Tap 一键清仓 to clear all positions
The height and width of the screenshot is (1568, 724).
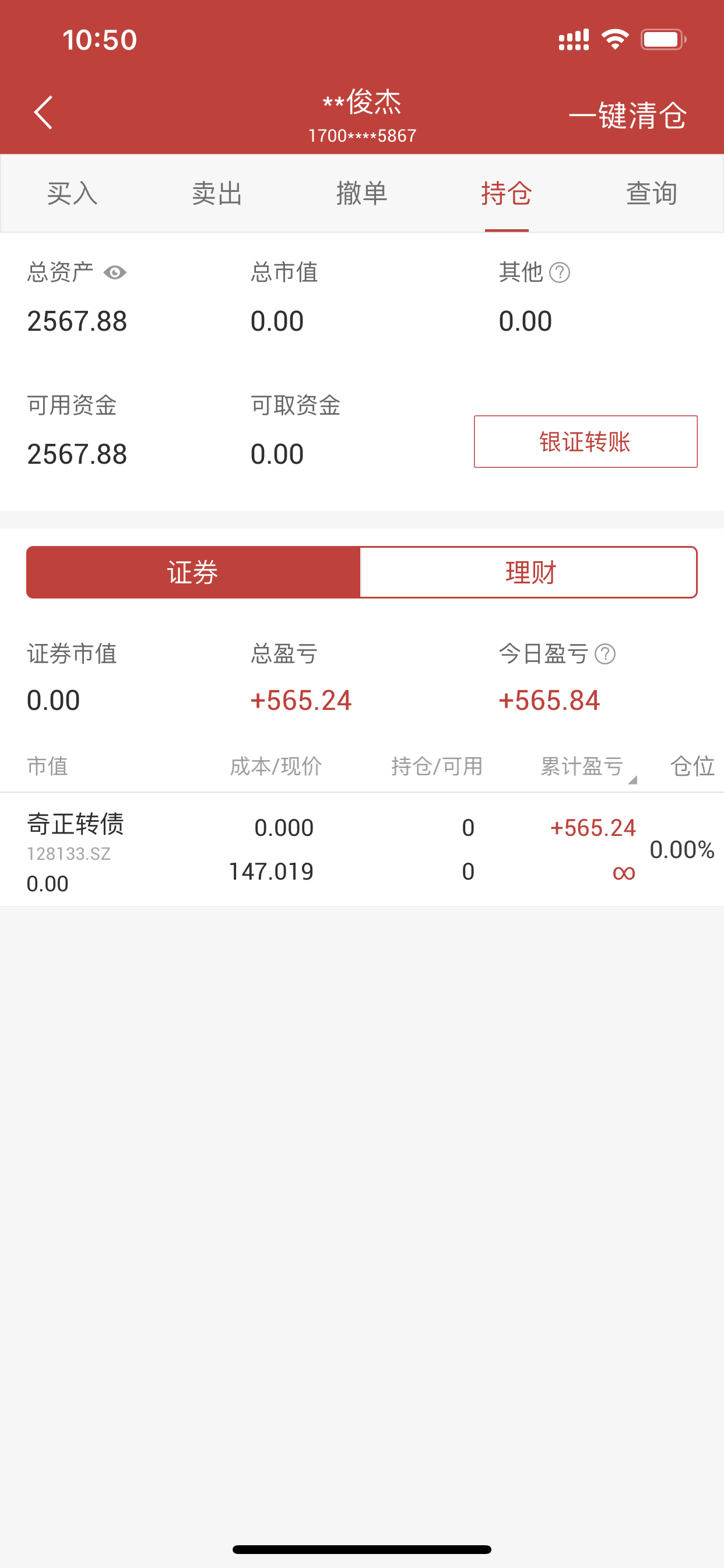coord(627,115)
